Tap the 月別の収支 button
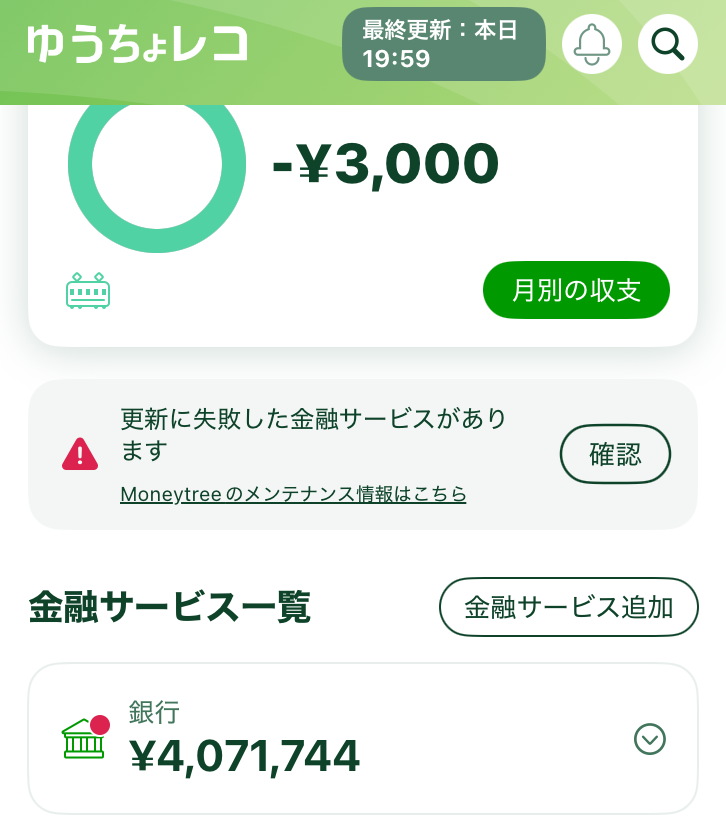Image resolution: width=726 pixels, height=820 pixels. point(576,290)
